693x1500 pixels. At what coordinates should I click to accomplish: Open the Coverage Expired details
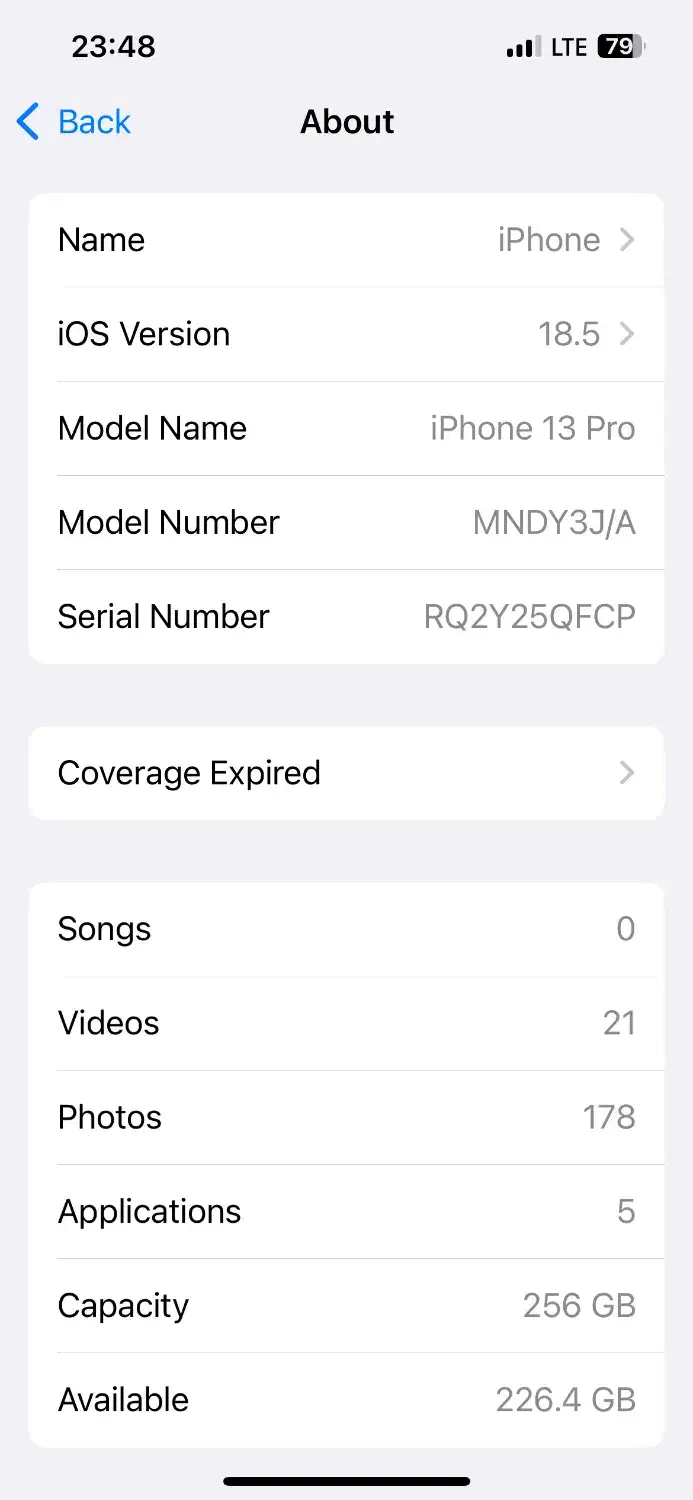(x=346, y=773)
